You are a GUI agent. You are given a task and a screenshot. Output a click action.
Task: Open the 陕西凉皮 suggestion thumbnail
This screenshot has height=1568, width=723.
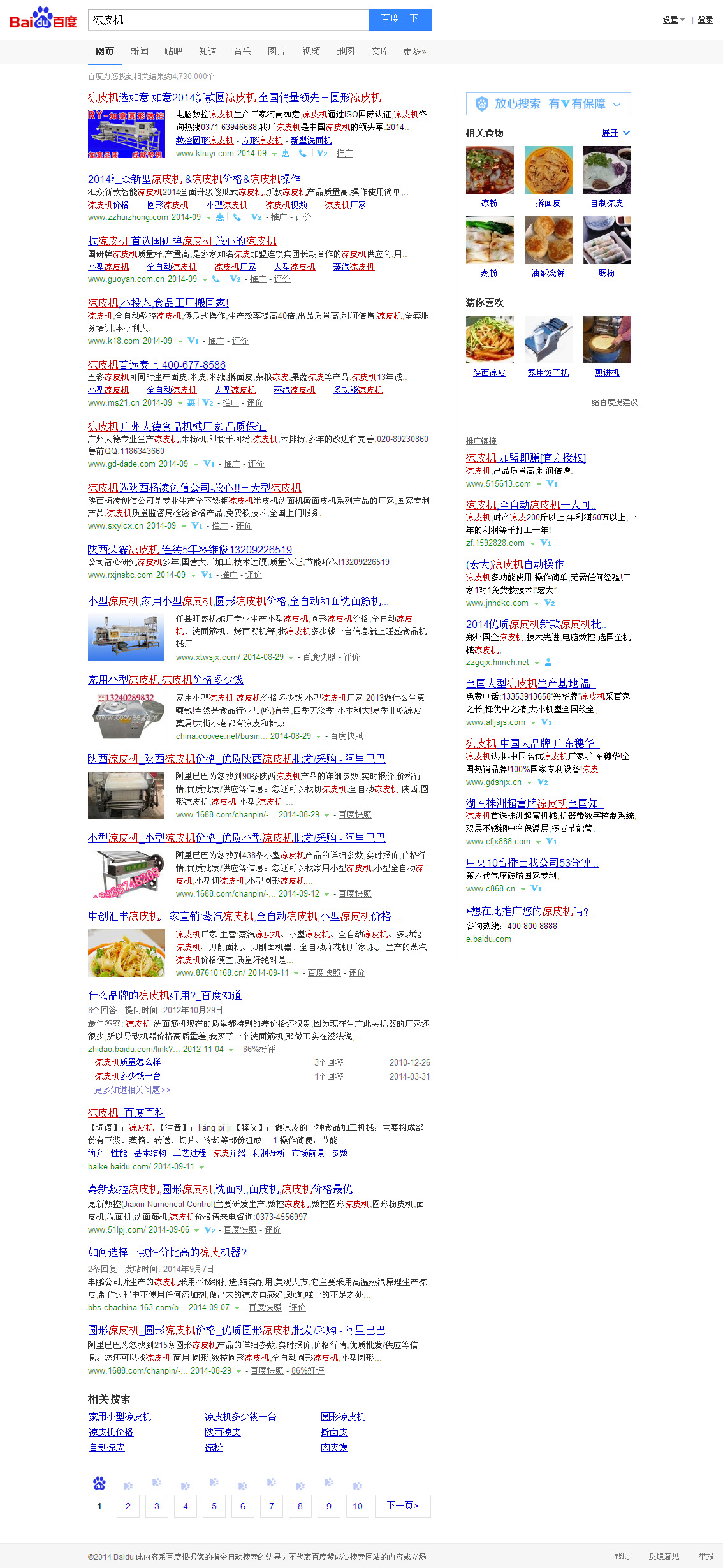click(490, 339)
